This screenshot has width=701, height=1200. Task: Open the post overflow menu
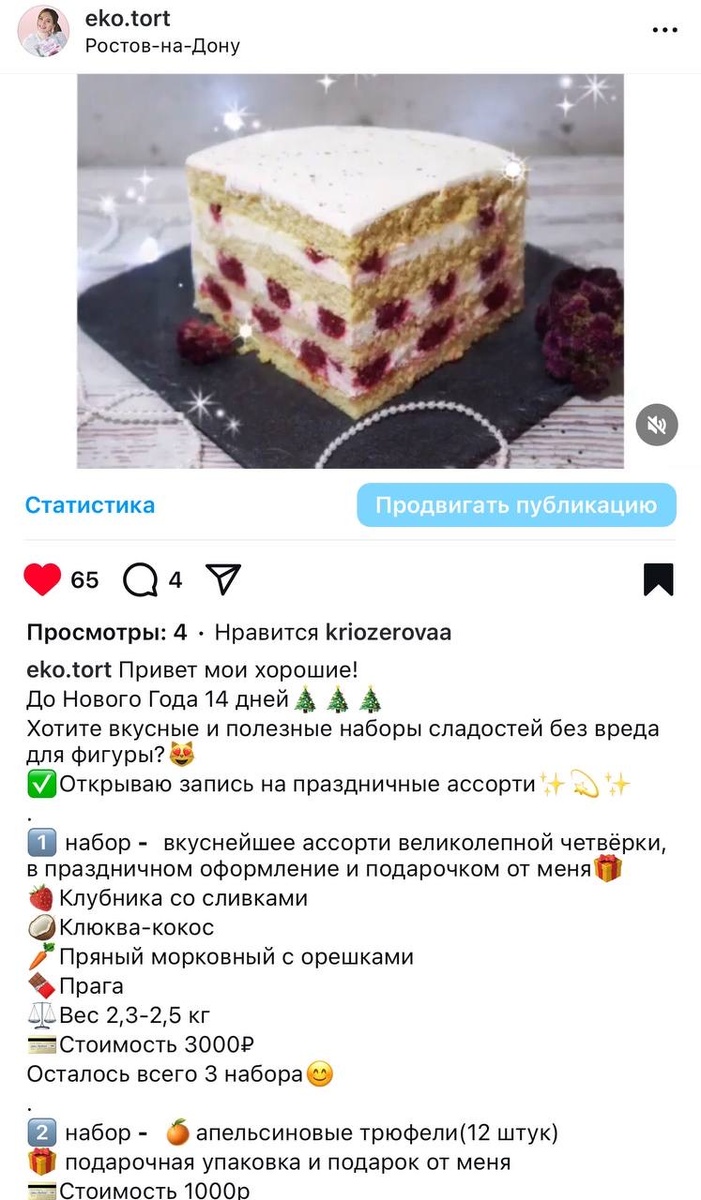point(664,30)
